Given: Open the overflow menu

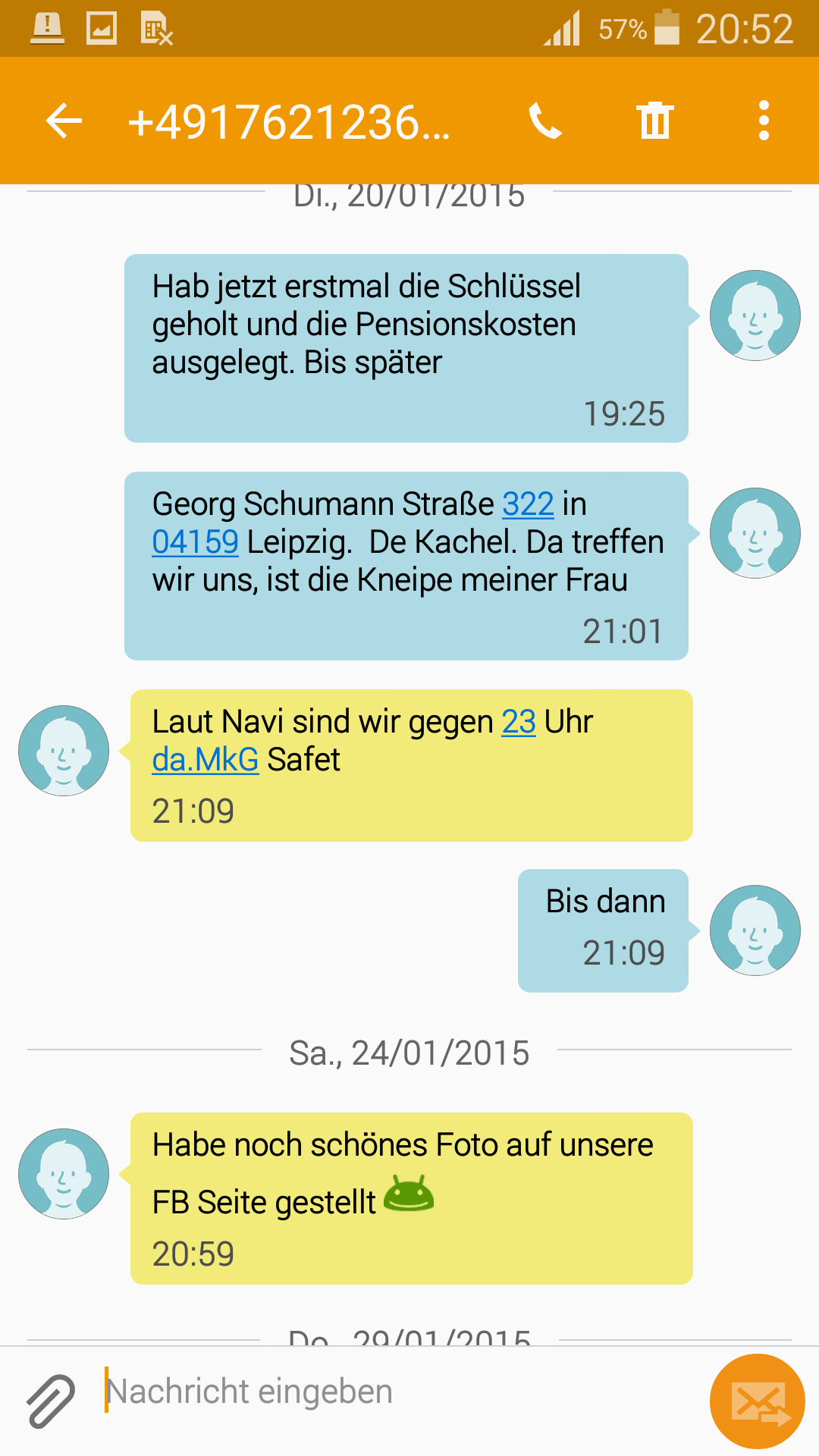Looking at the screenshot, I should 764,121.
